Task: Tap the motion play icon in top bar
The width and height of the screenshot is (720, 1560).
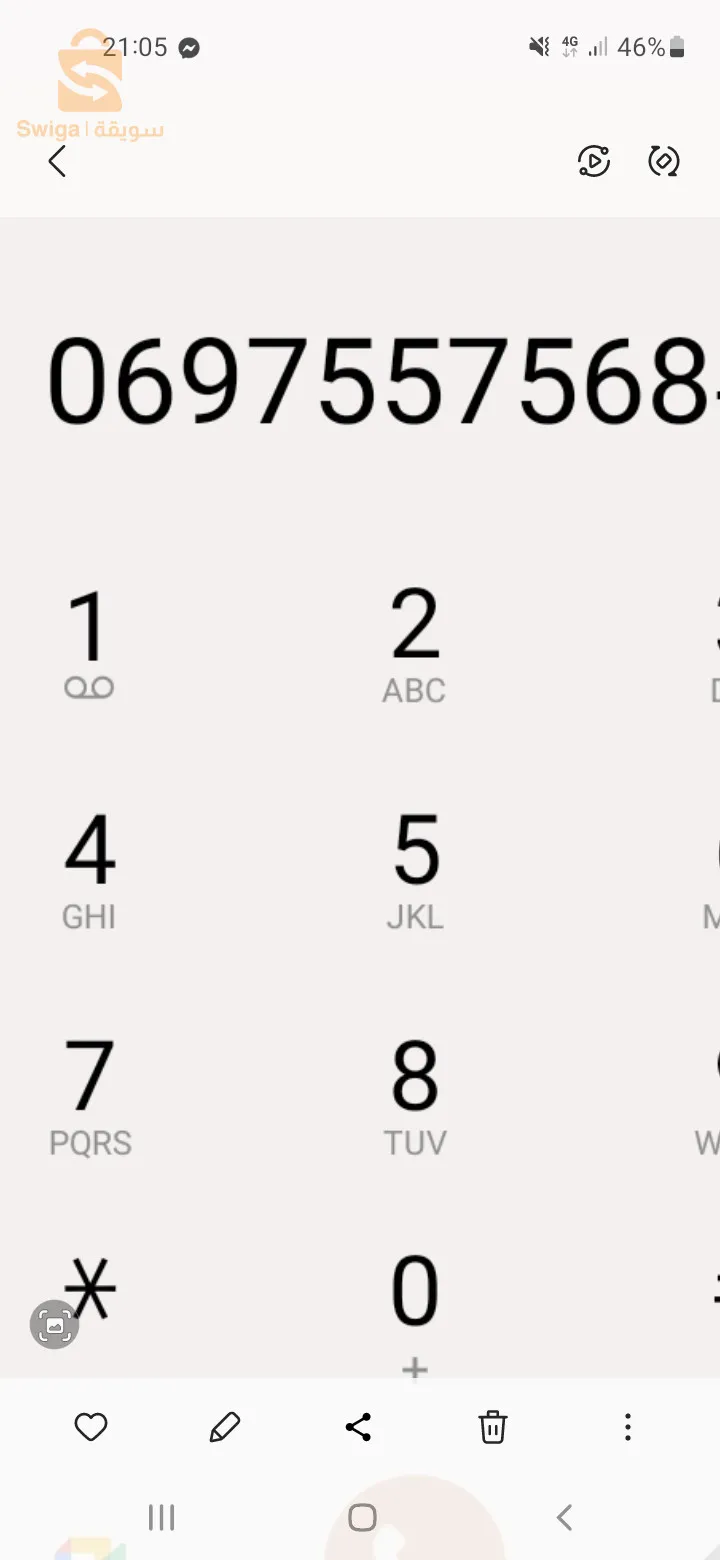Action: [594, 161]
